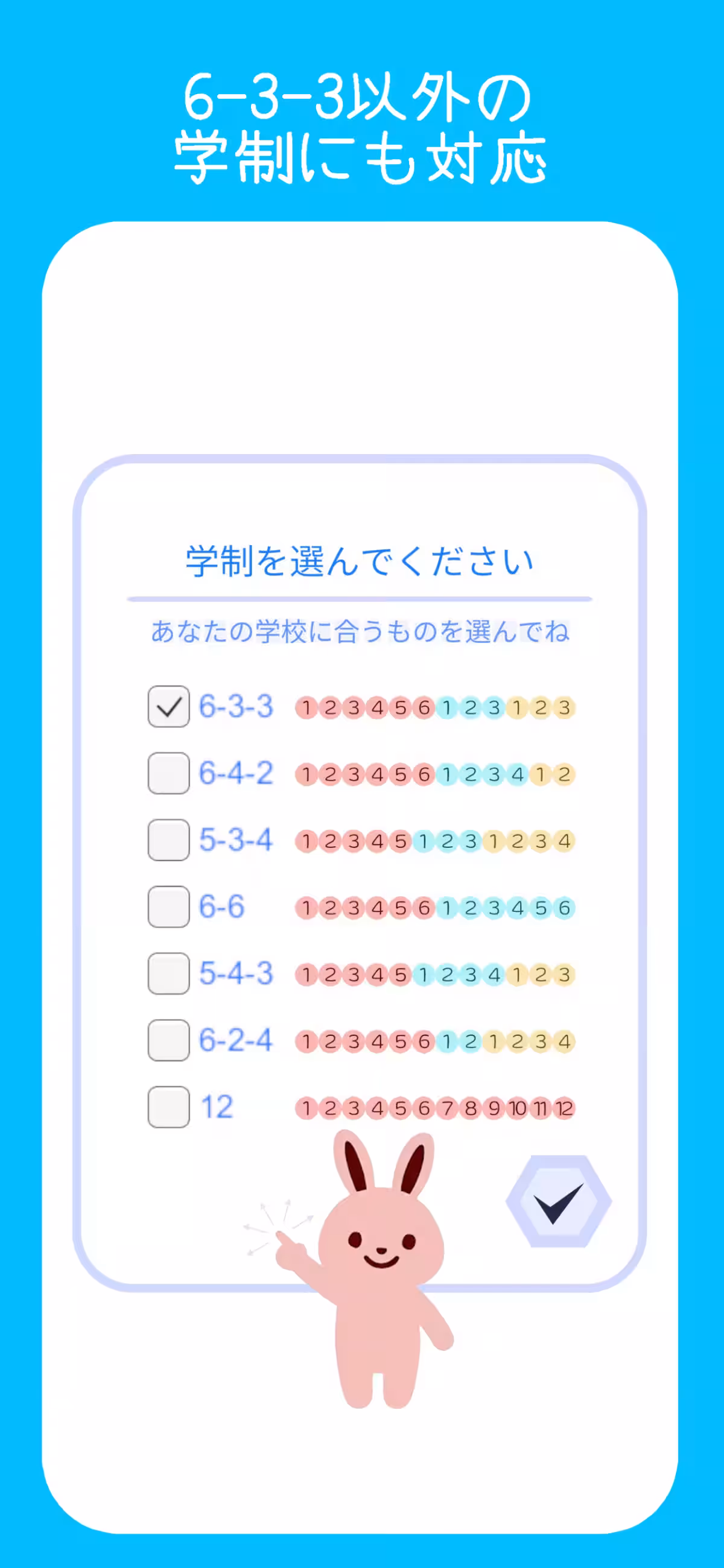Uncheck the 6-3-3 school system checkbox

[169, 706]
